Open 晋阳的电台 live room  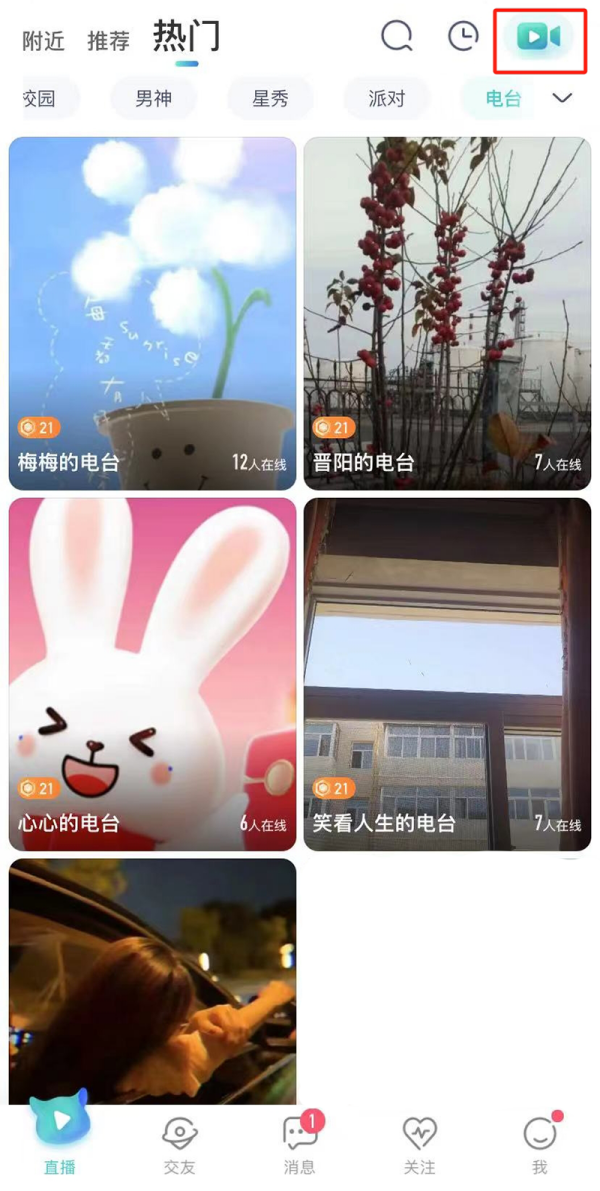click(x=447, y=313)
